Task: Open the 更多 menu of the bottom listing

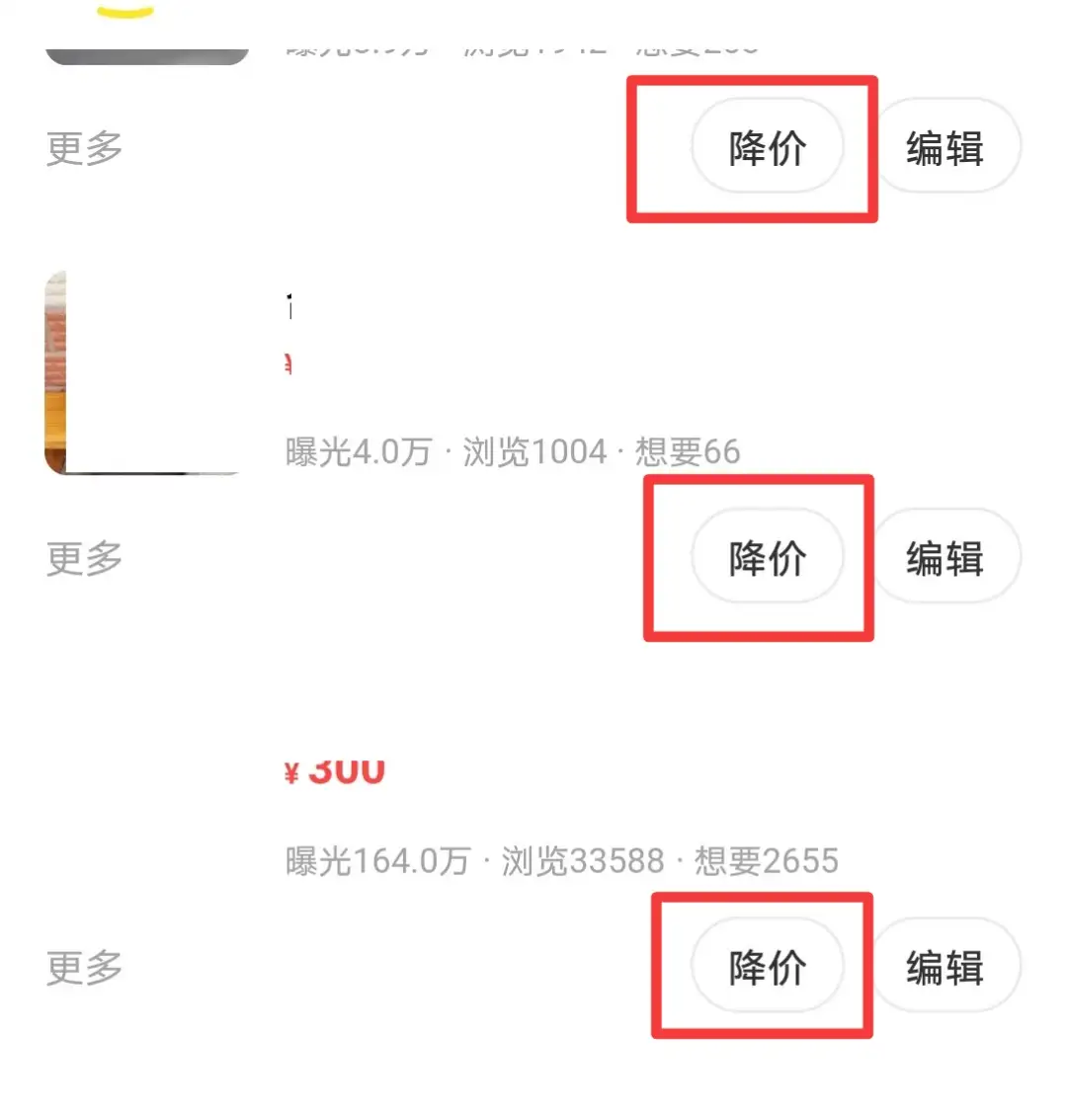Action: point(83,968)
